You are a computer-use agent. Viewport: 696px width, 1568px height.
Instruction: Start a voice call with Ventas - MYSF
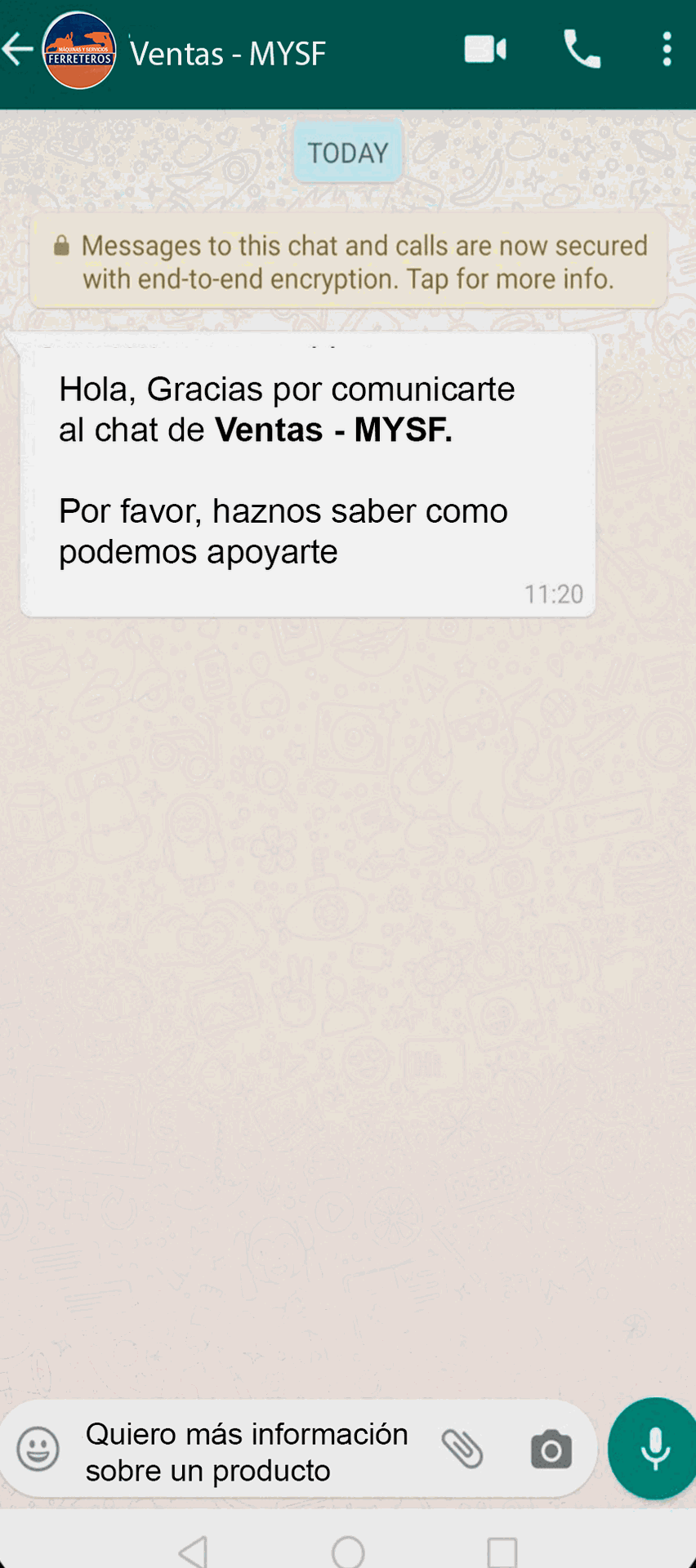tap(582, 50)
